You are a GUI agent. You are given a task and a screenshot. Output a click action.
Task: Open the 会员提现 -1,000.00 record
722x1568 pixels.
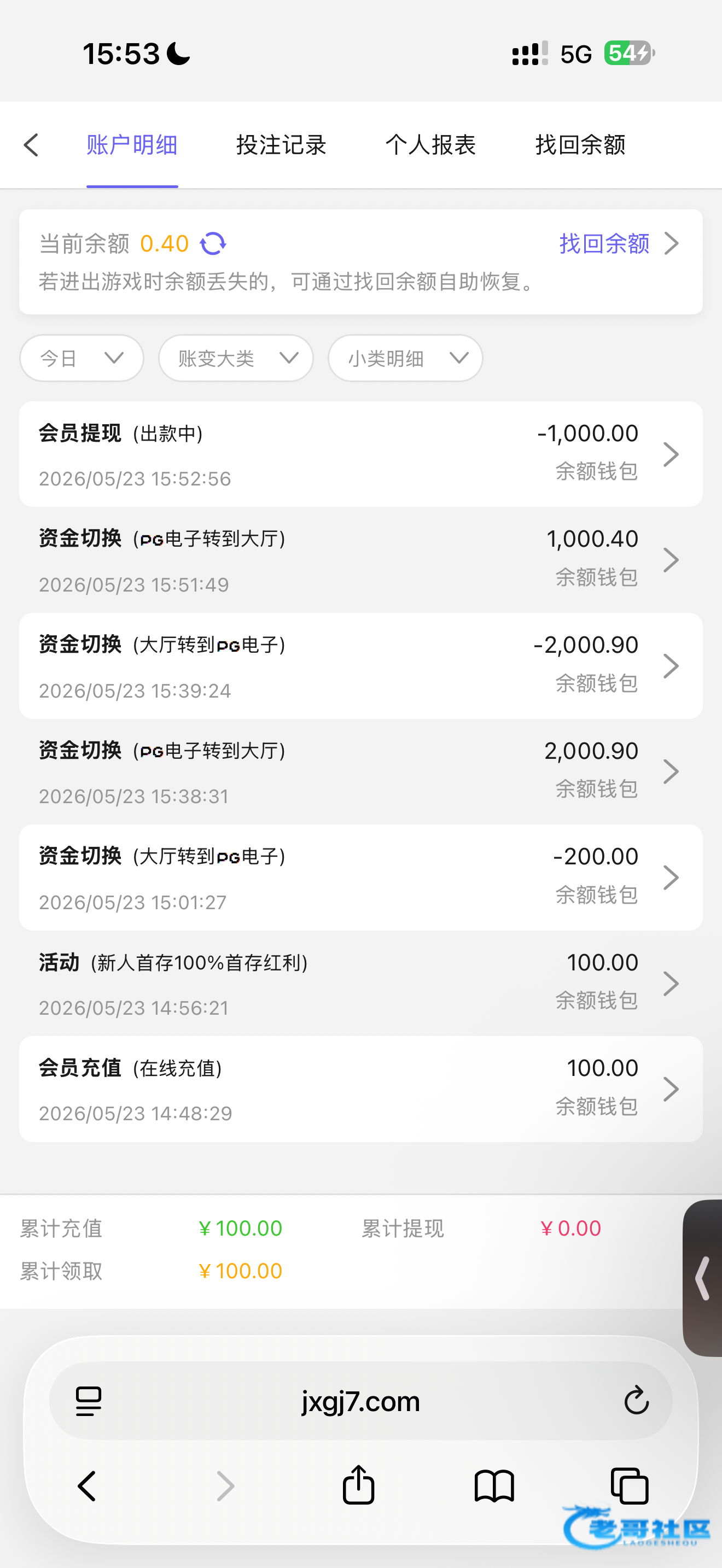pyautogui.click(x=361, y=454)
